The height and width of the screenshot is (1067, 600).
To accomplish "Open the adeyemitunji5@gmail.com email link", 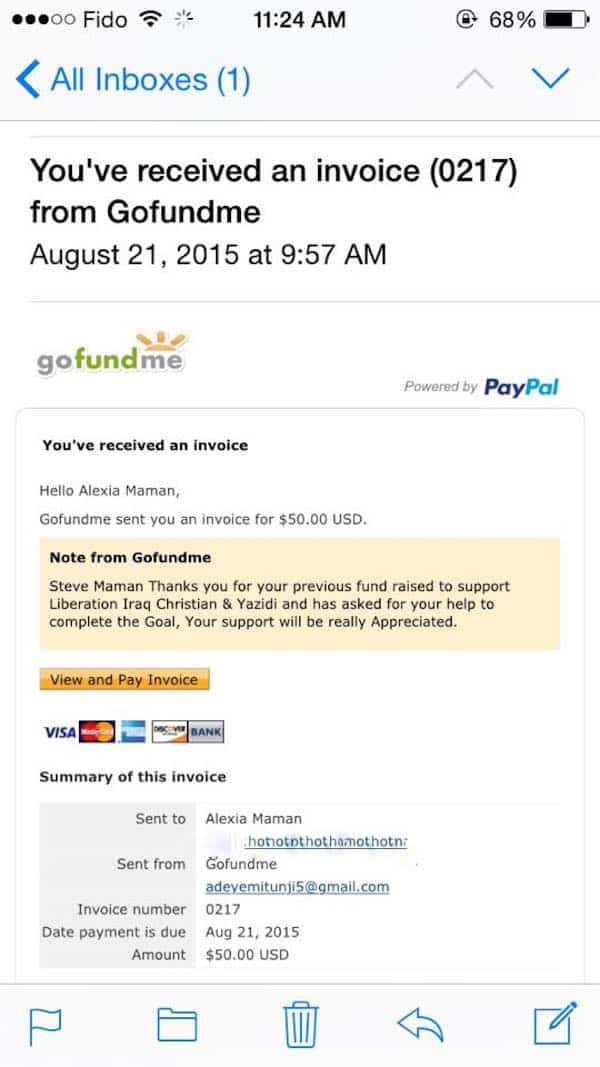I will pos(297,886).
